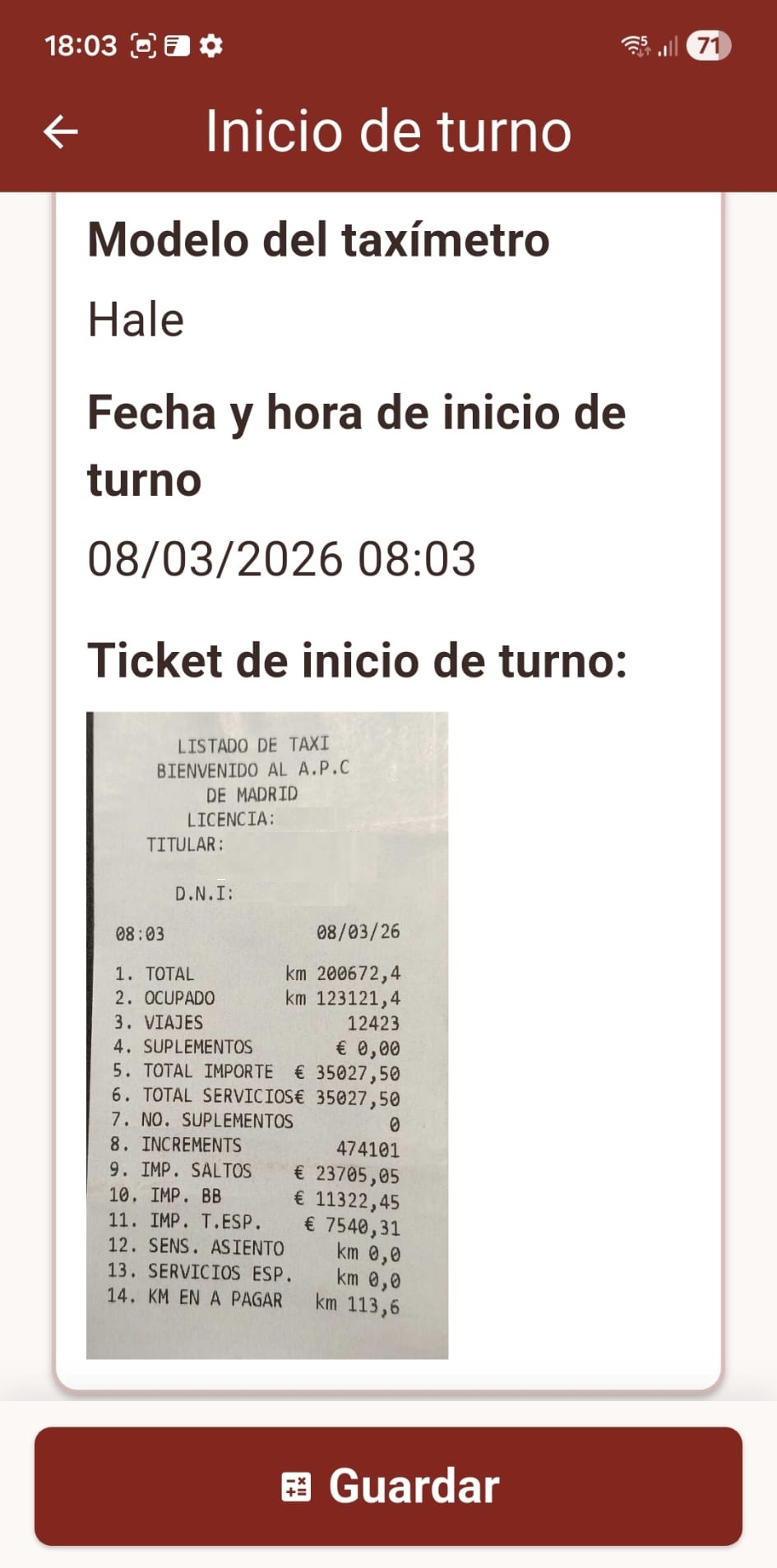This screenshot has height=1568, width=777.
Task: Tap the clock showing 18:03
Action: [x=81, y=45]
